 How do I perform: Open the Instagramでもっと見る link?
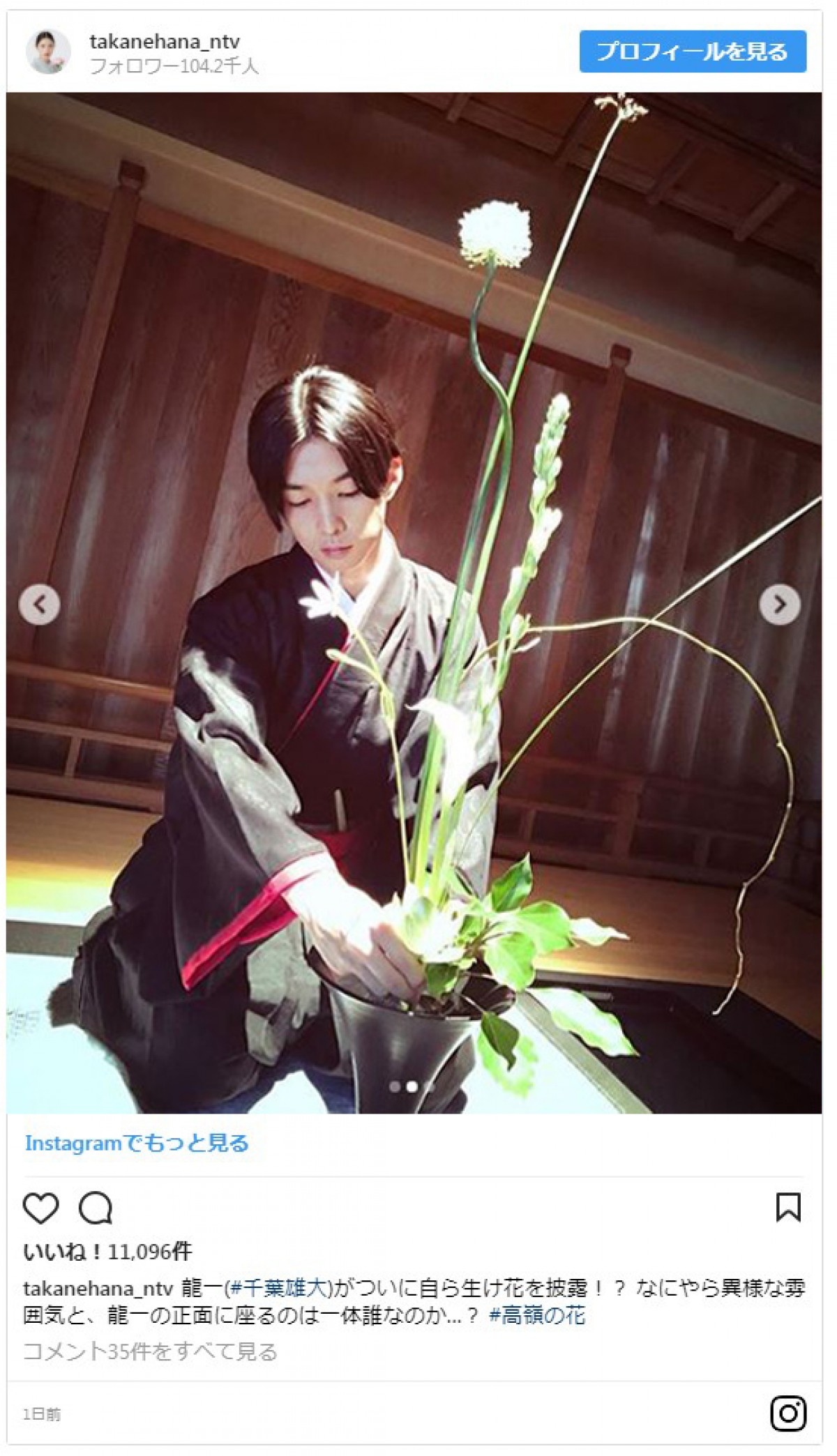[x=137, y=1143]
